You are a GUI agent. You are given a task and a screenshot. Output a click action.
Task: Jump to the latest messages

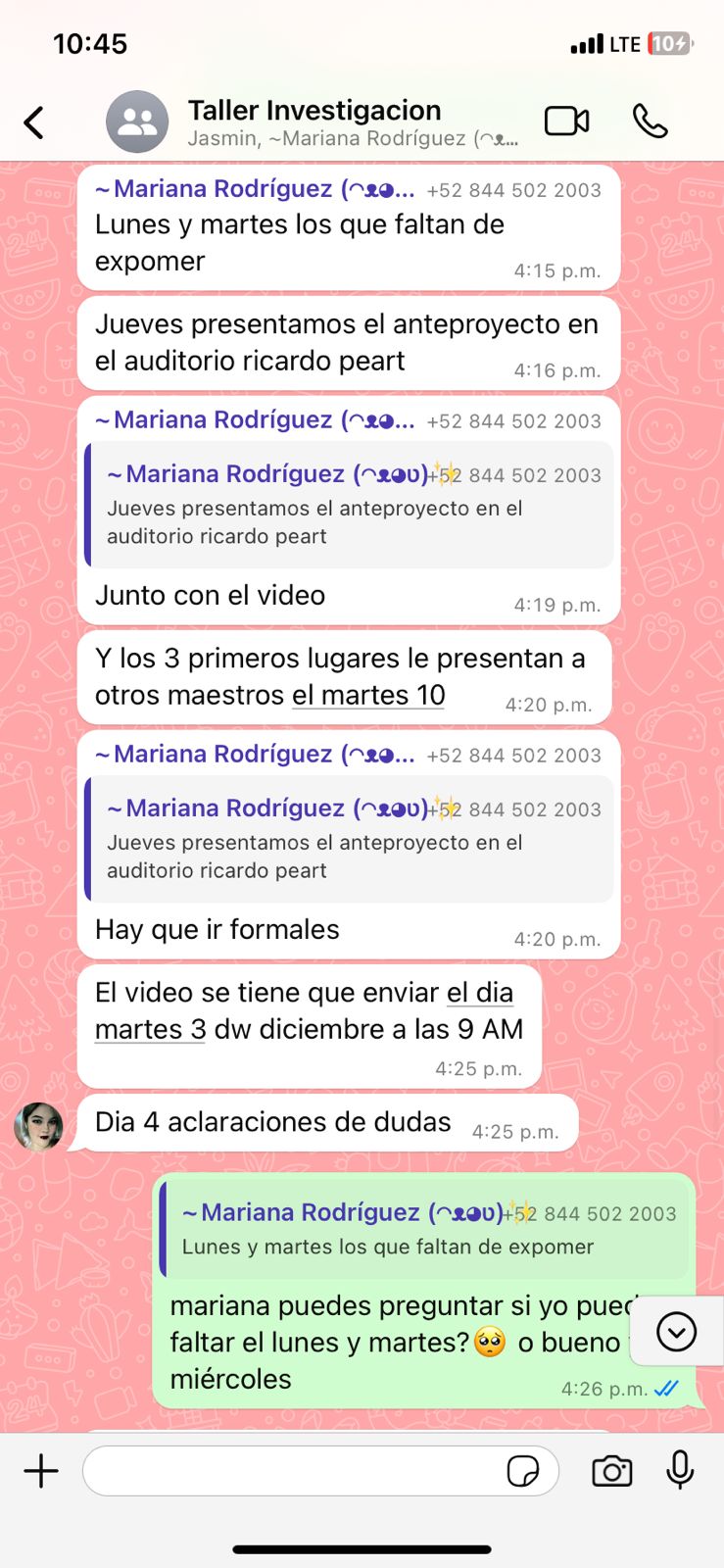coord(676,1332)
